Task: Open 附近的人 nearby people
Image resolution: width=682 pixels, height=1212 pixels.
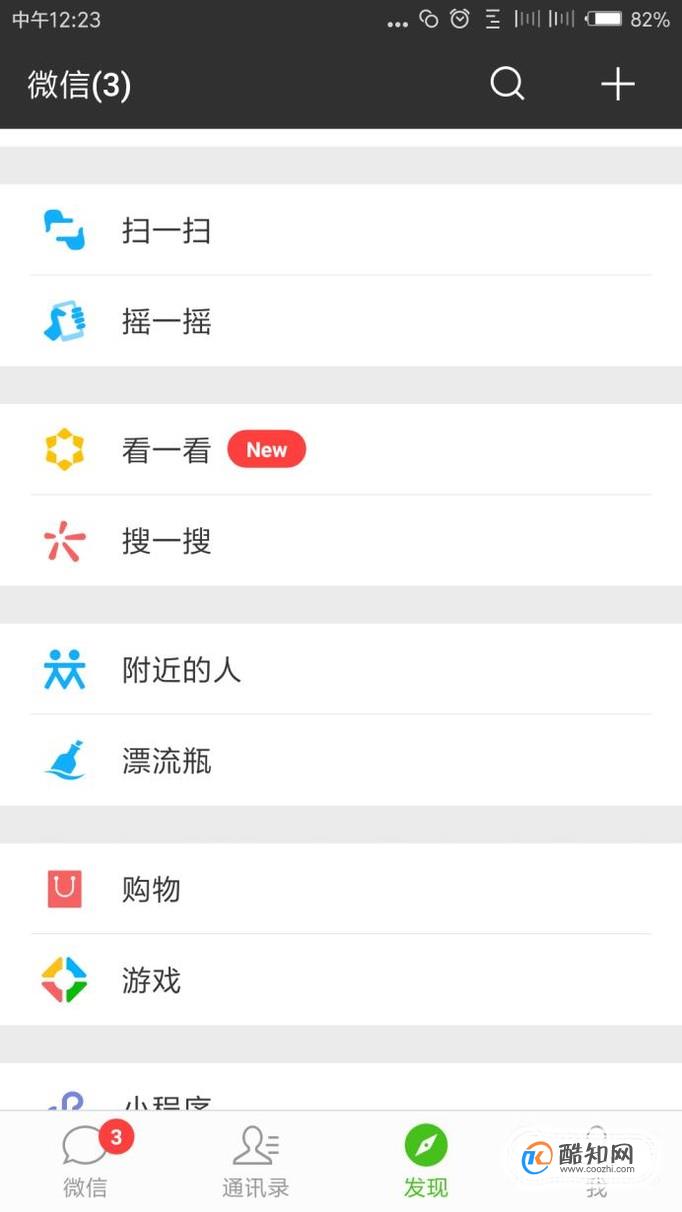Action: coord(341,669)
